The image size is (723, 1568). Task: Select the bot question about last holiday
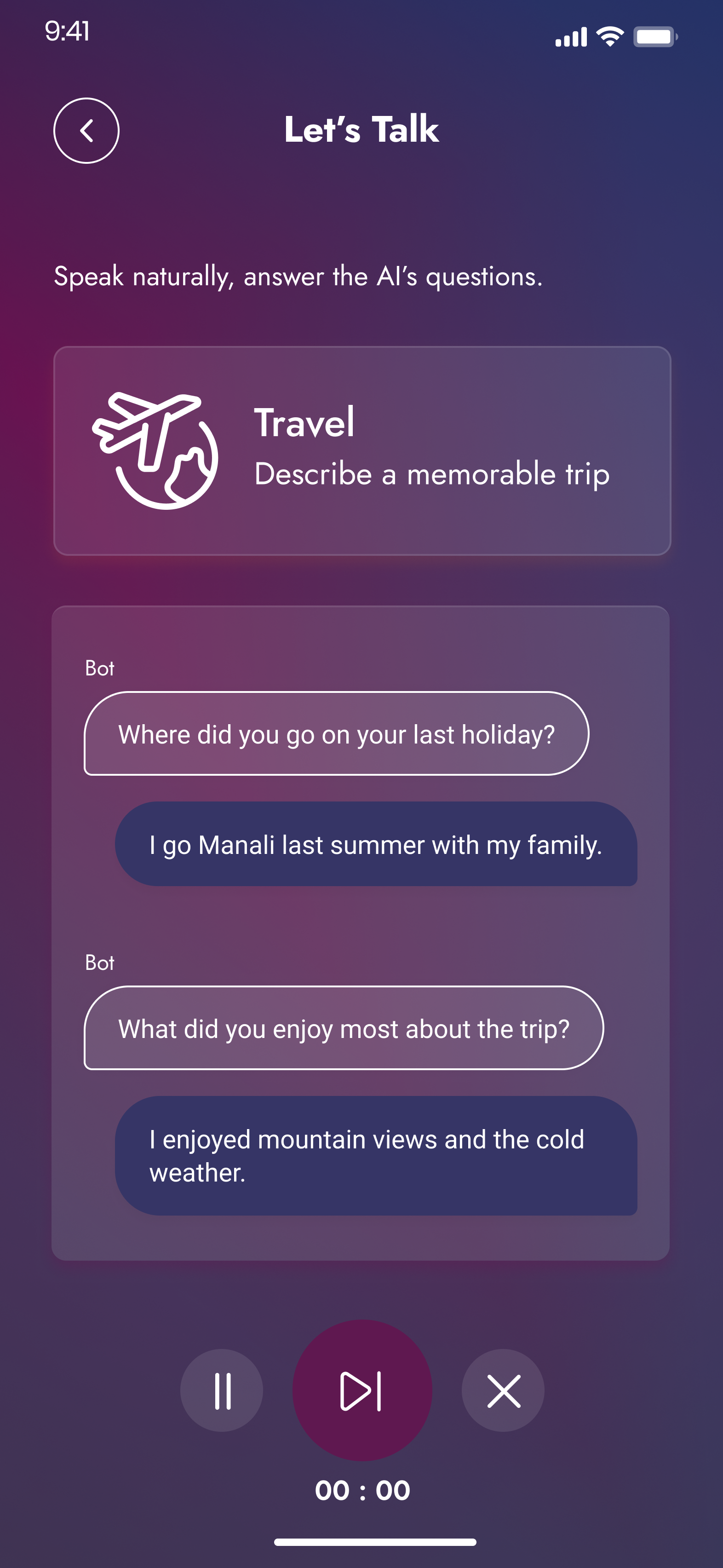point(337,734)
